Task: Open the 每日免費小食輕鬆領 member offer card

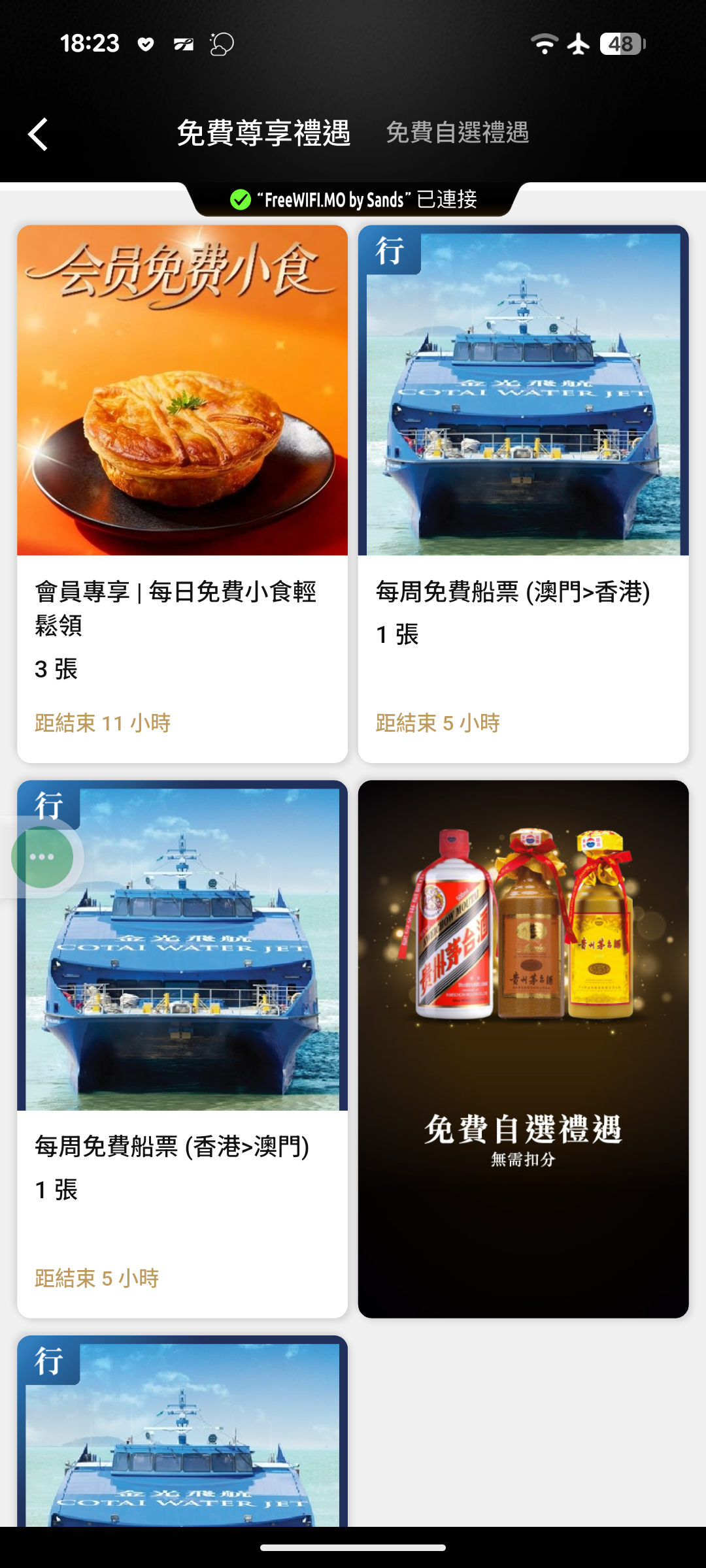Action: click(x=182, y=493)
